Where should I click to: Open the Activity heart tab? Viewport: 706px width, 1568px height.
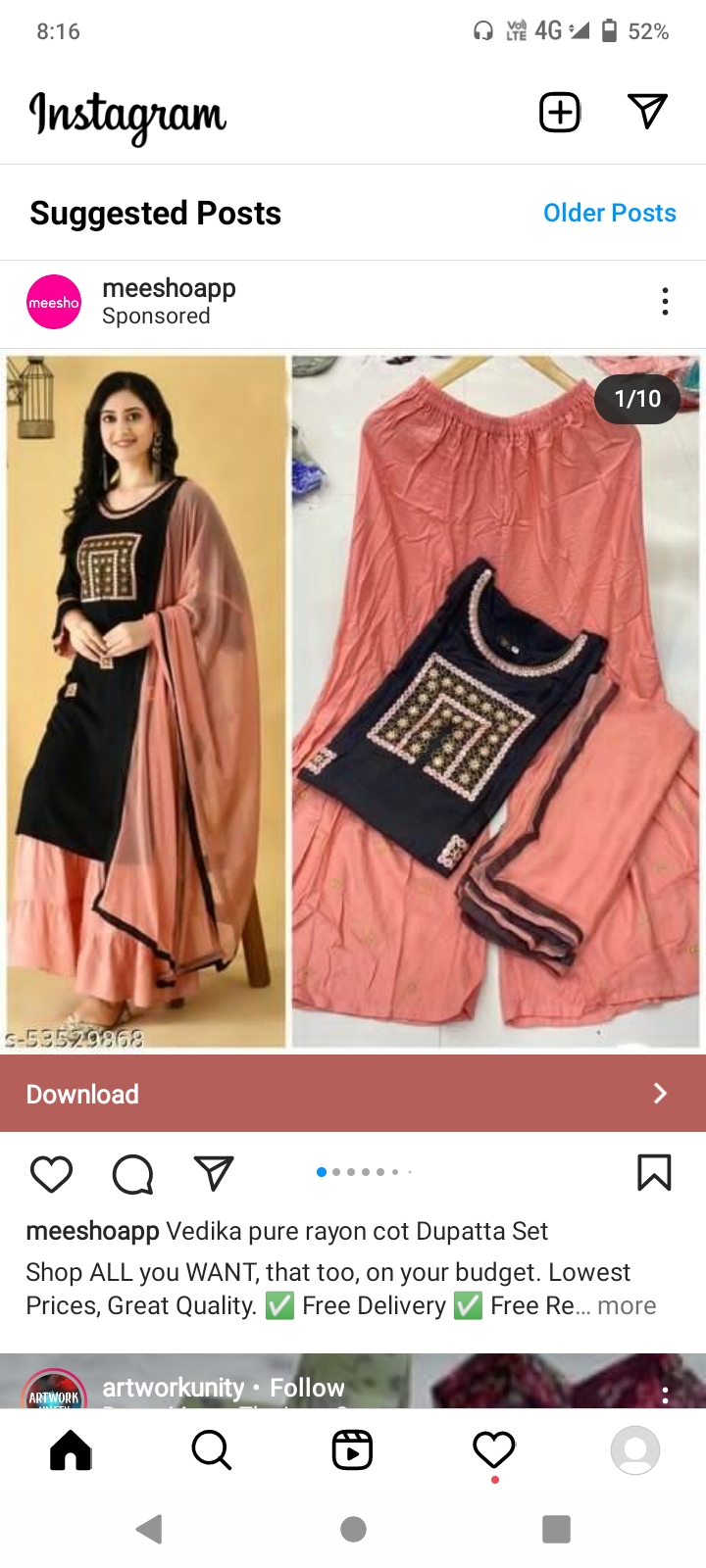coord(494,1450)
